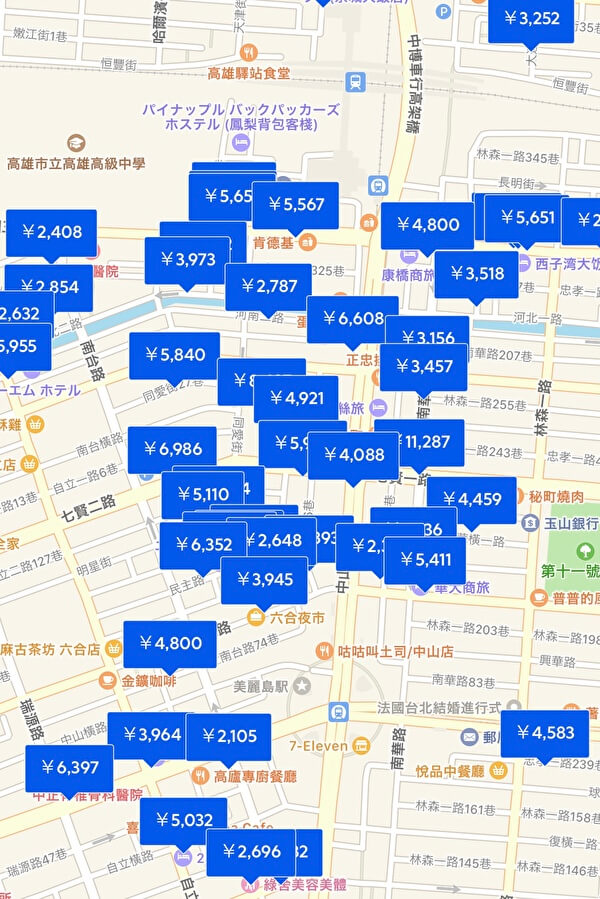Tap the ¥2,105 price marker
Image resolution: width=600 pixels, height=899 pixels.
(x=229, y=736)
